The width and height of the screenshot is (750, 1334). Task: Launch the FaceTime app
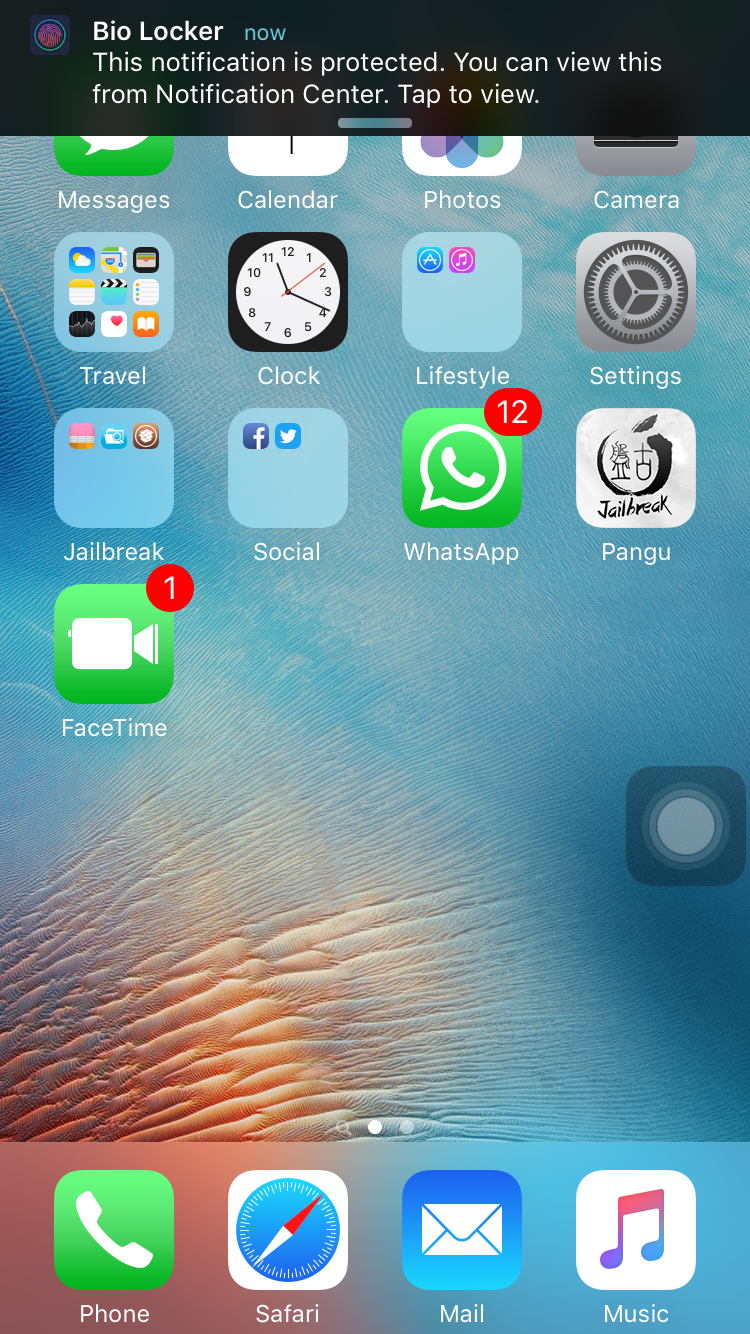114,644
